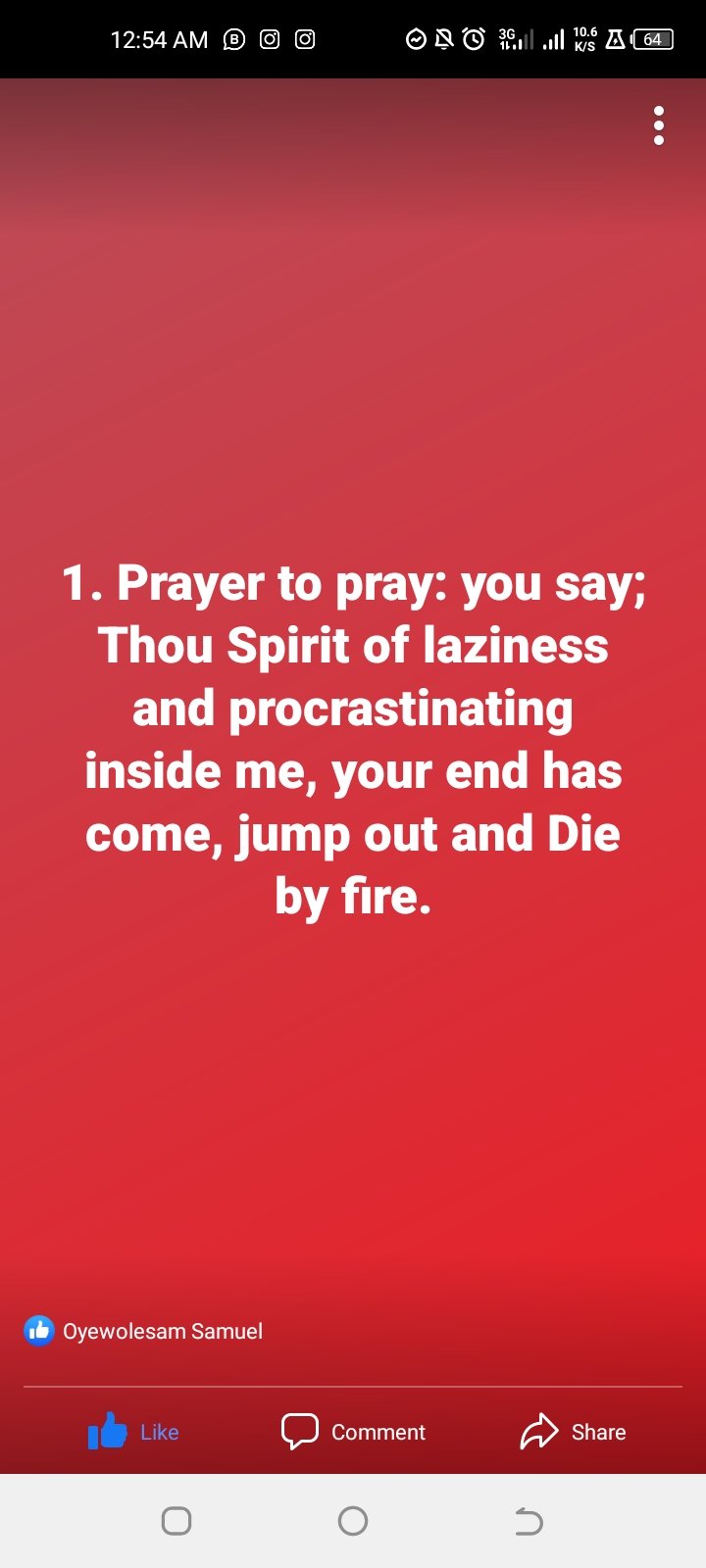The width and height of the screenshot is (706, 1568).
Task: View reactions by Oyewolesam Samuel
Action: (144, 1331)
